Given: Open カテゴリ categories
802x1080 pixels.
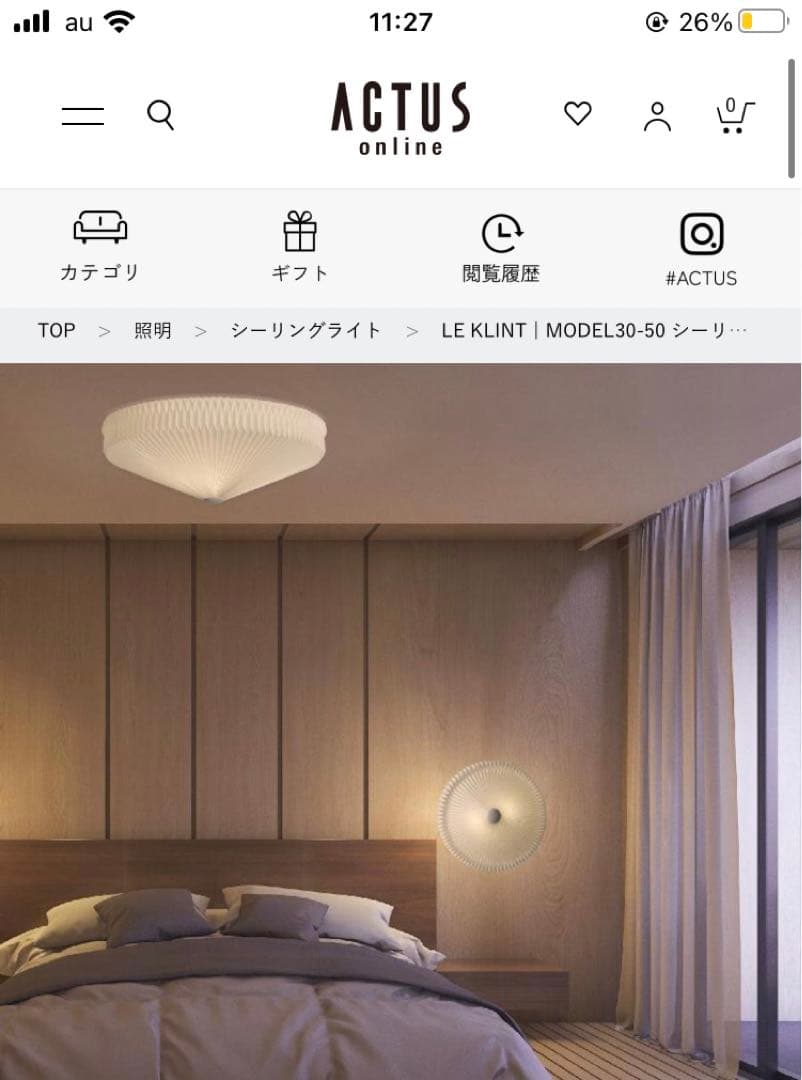Looking at the screenshot, I should pos(100,247).
